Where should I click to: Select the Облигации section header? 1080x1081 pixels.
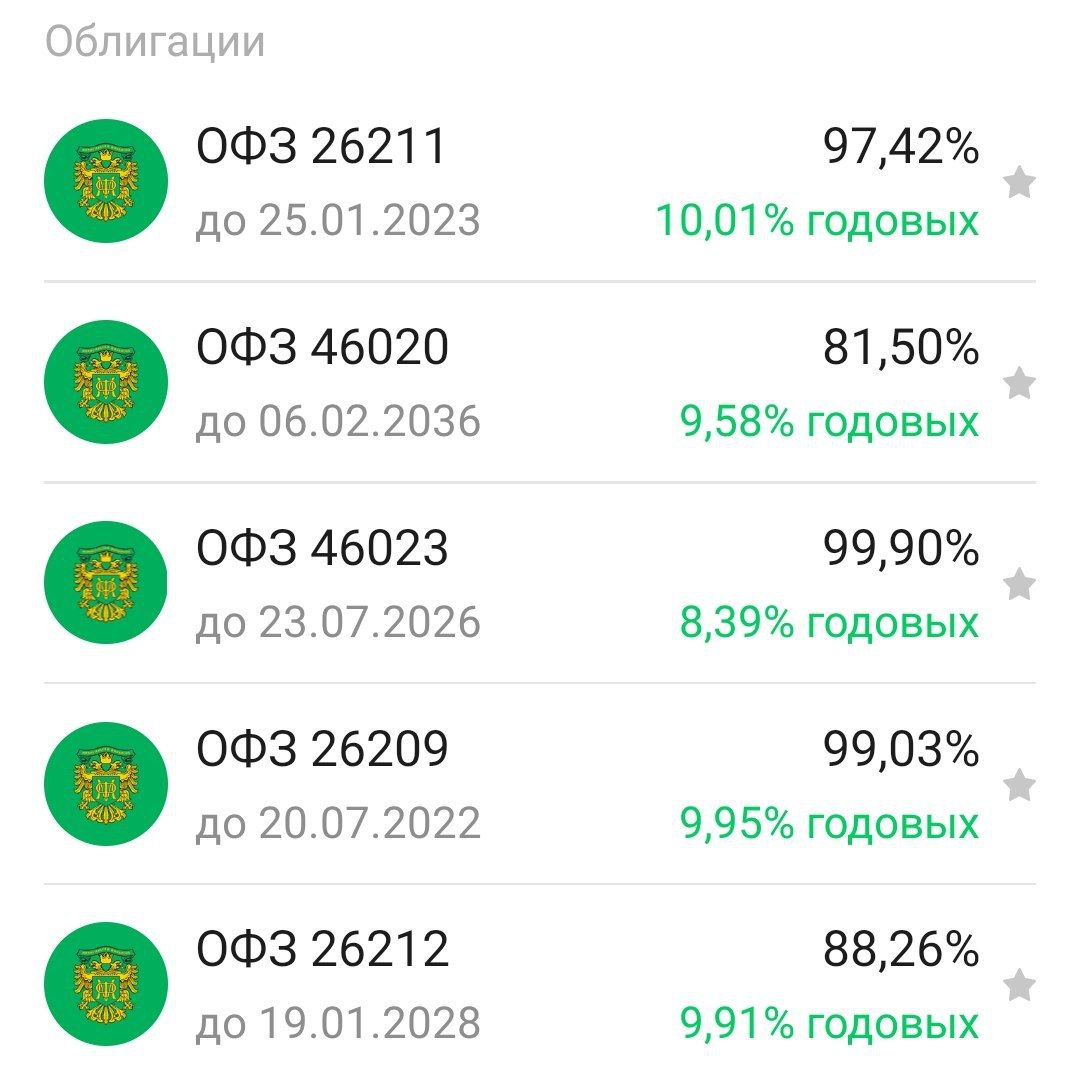tap(150, 42)
